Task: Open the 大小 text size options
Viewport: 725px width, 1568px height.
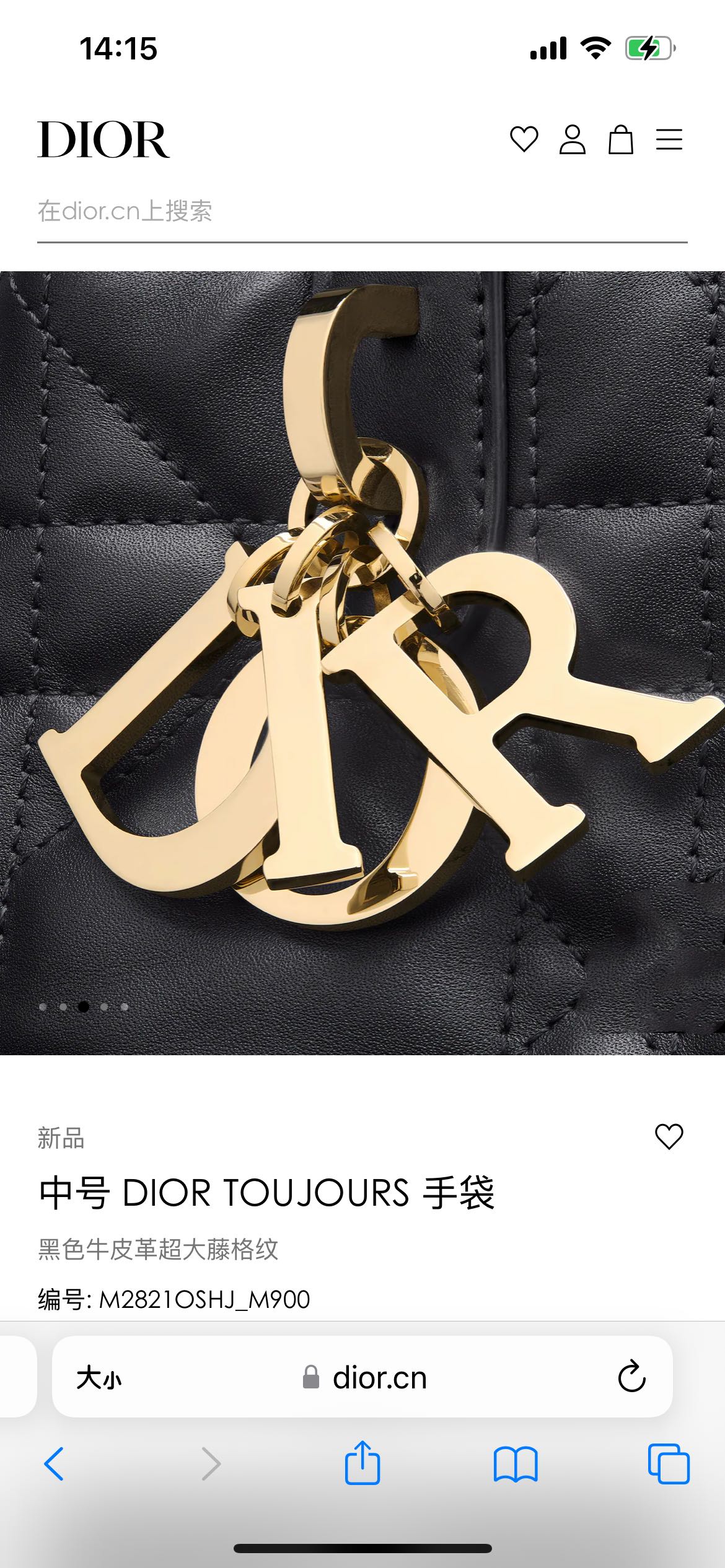Action: [x=99, y=1378]
